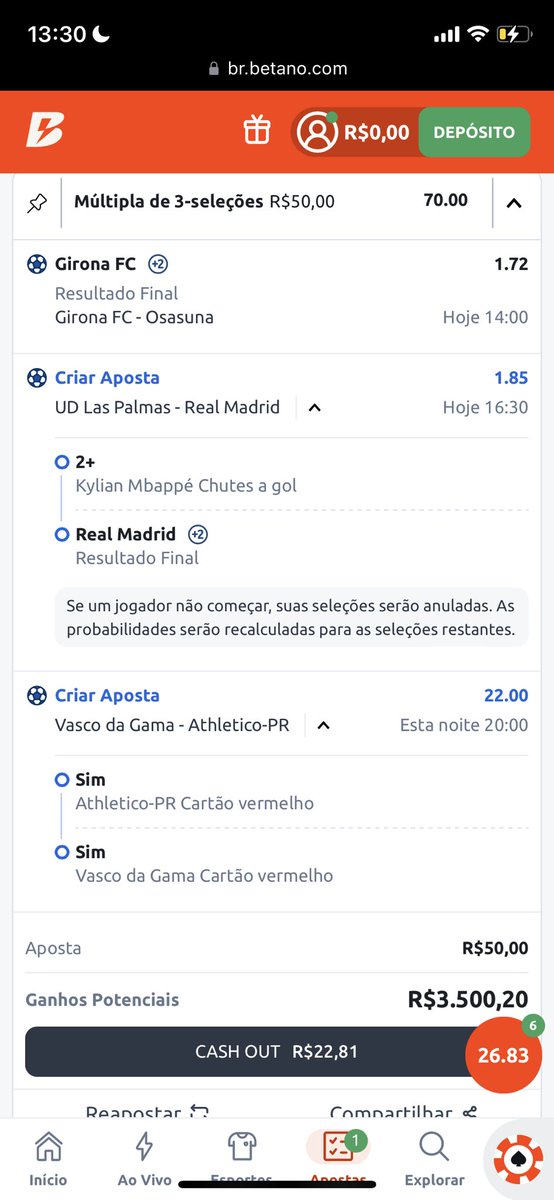Open the Esportes tab
Viewport: 554px width, 1200px height.
tap(241, 1160)
